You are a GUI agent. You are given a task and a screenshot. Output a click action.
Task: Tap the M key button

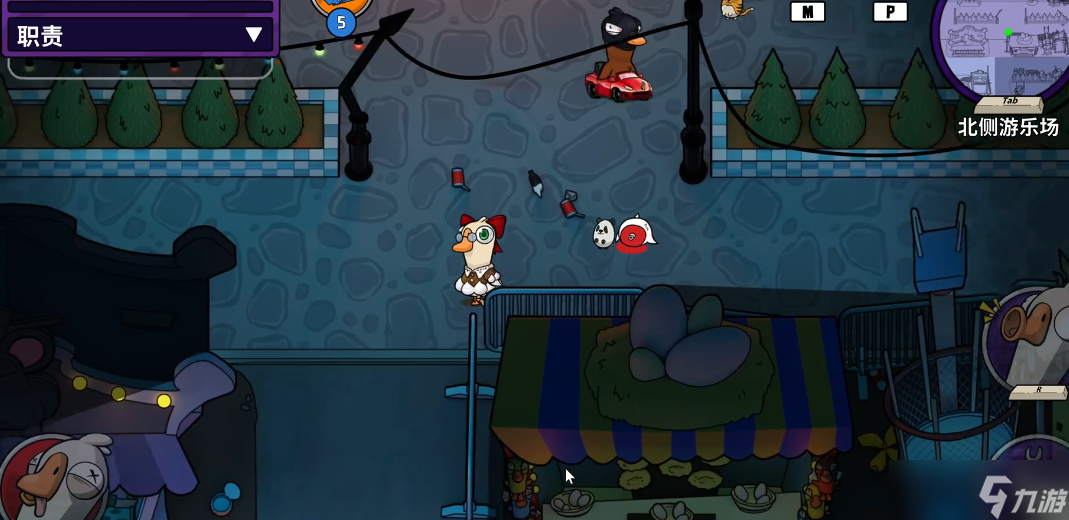808,12
